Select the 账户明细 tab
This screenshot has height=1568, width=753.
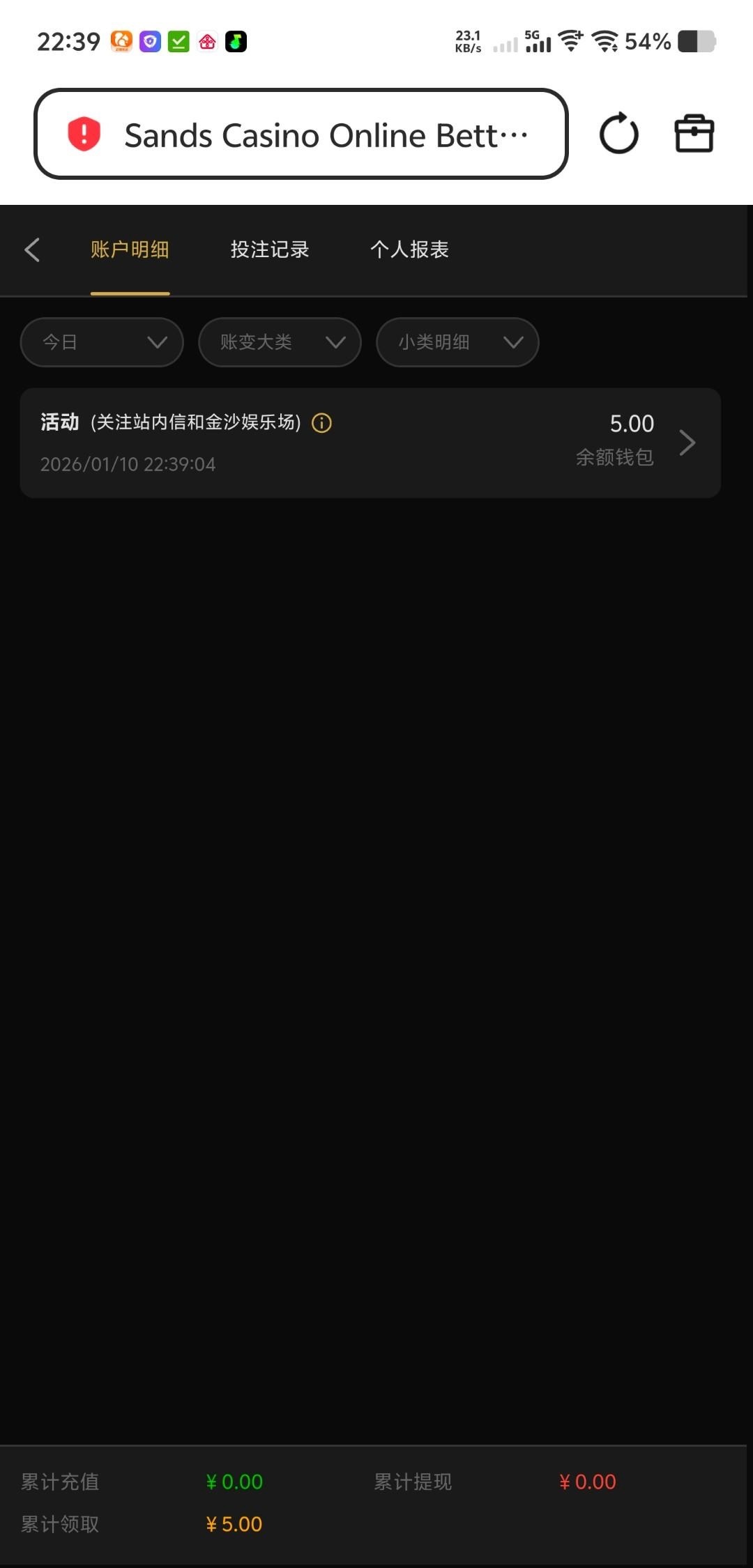pyautogui.click(x=130, y=249)
